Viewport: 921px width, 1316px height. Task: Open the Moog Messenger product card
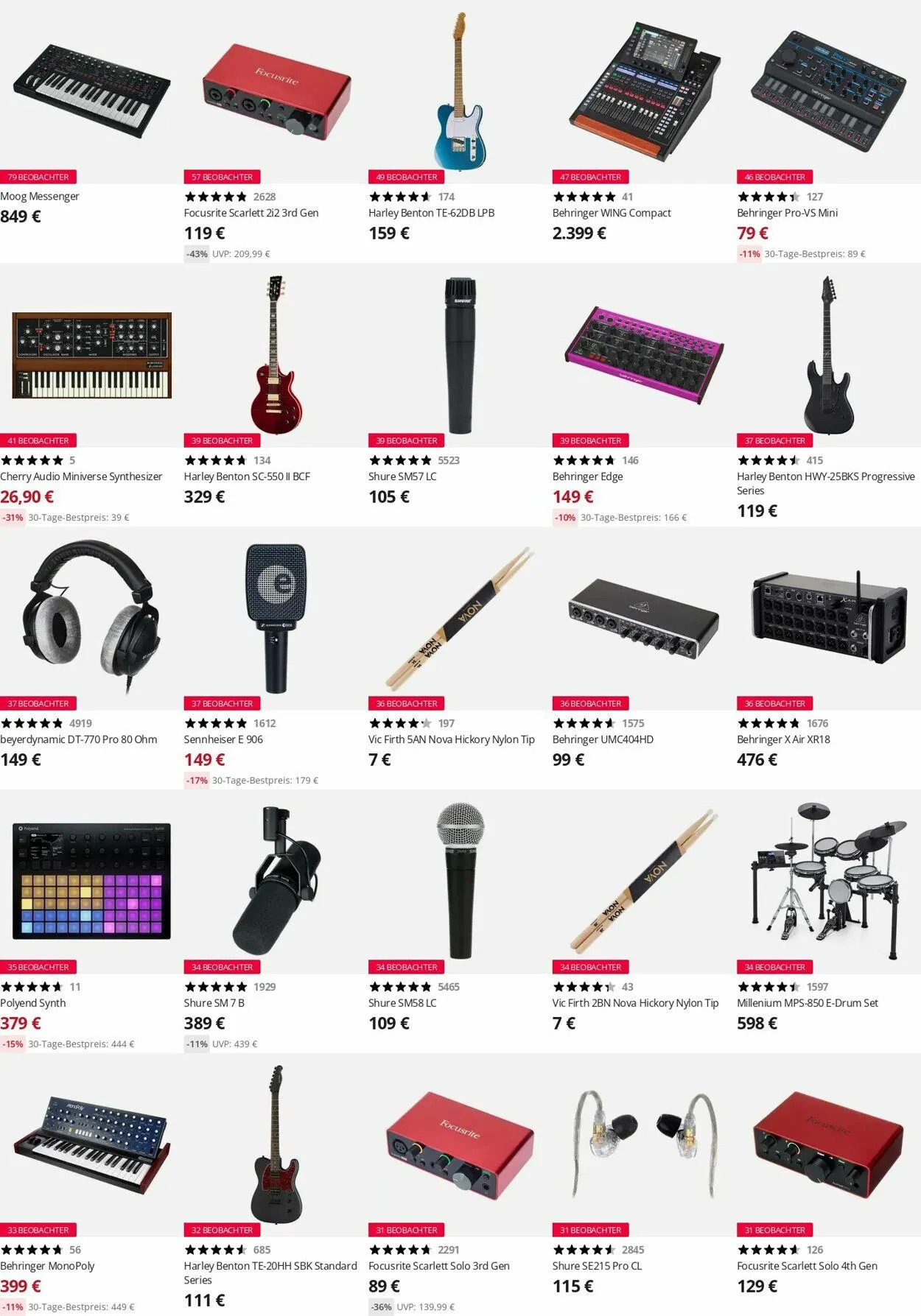tap(40, 197)
